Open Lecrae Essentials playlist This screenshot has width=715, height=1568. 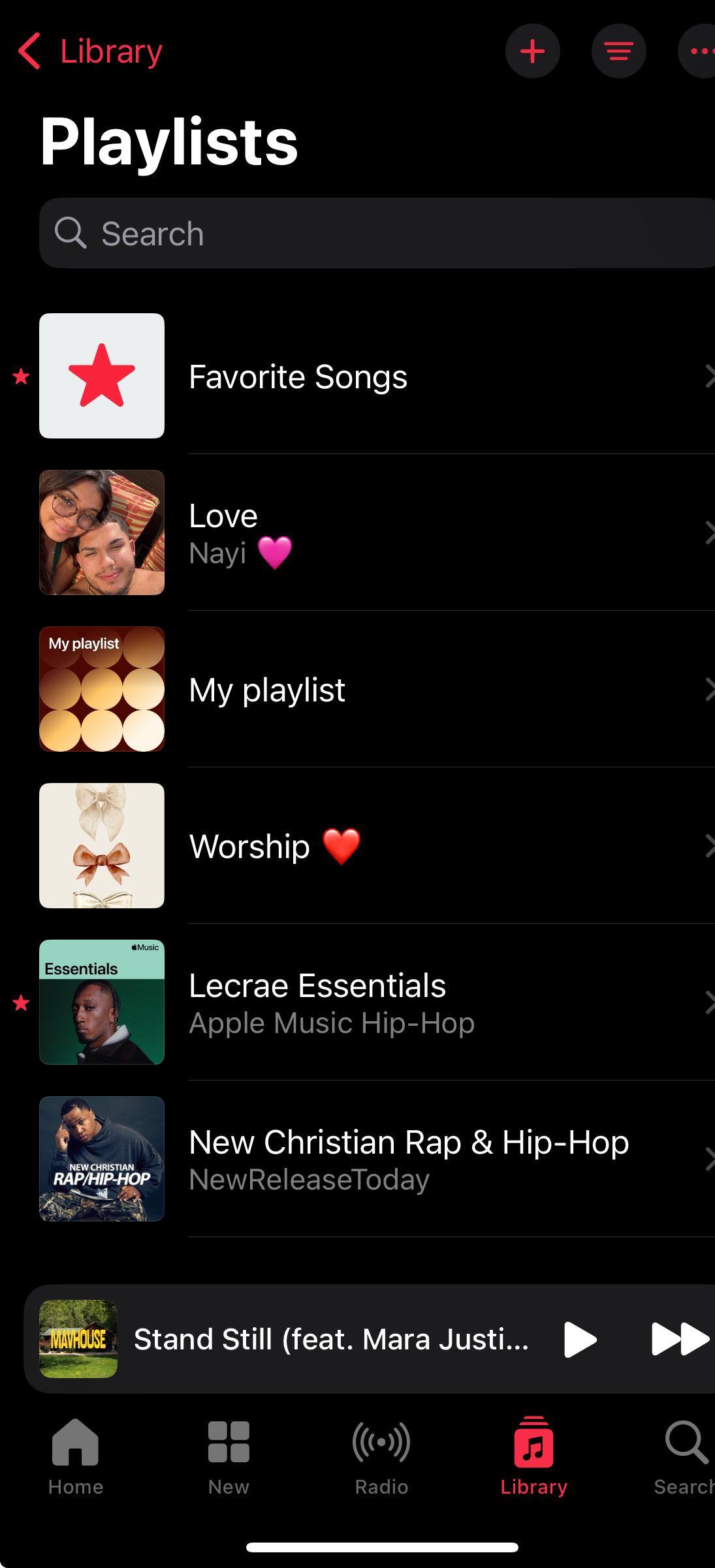(x=317, y=1002)
